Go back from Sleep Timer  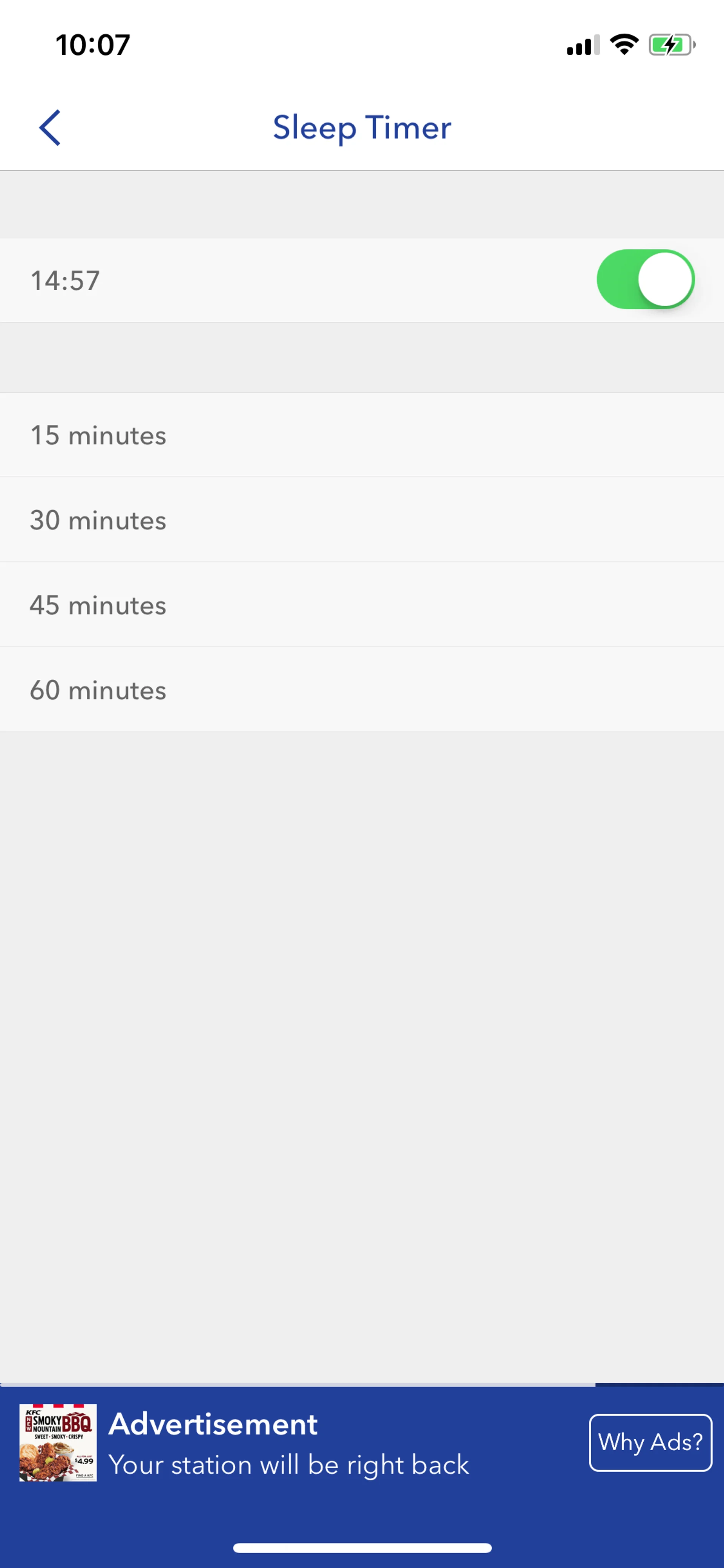(50, 128)
